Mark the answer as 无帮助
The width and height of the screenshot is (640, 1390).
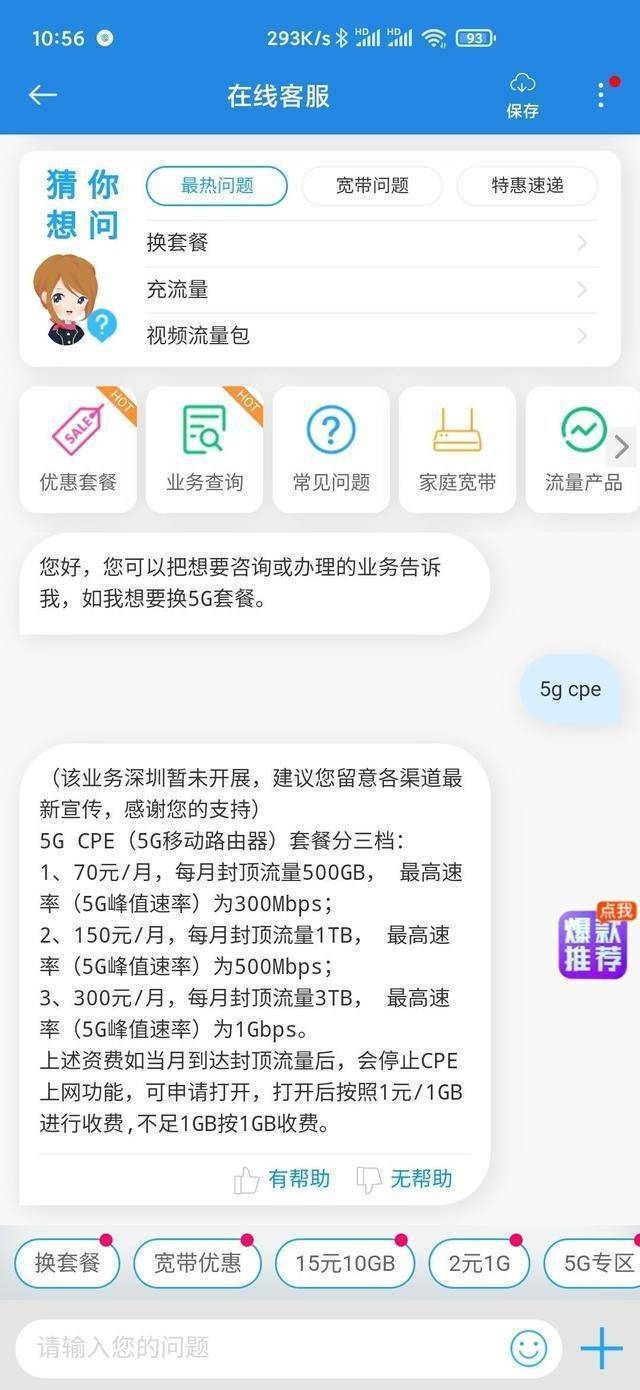click(x=405, y=1180)
